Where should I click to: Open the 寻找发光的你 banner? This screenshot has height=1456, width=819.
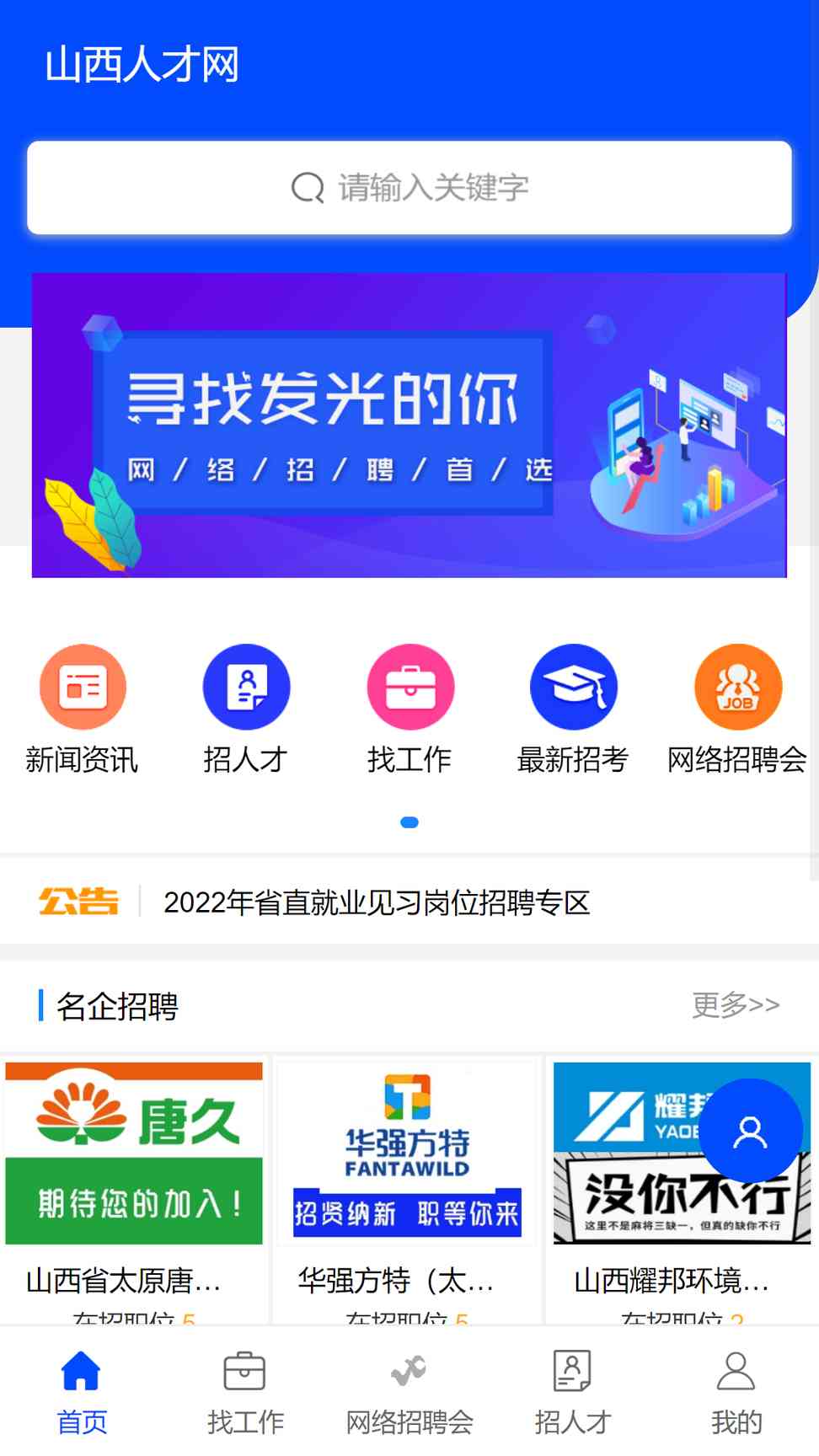coord(409,425)
